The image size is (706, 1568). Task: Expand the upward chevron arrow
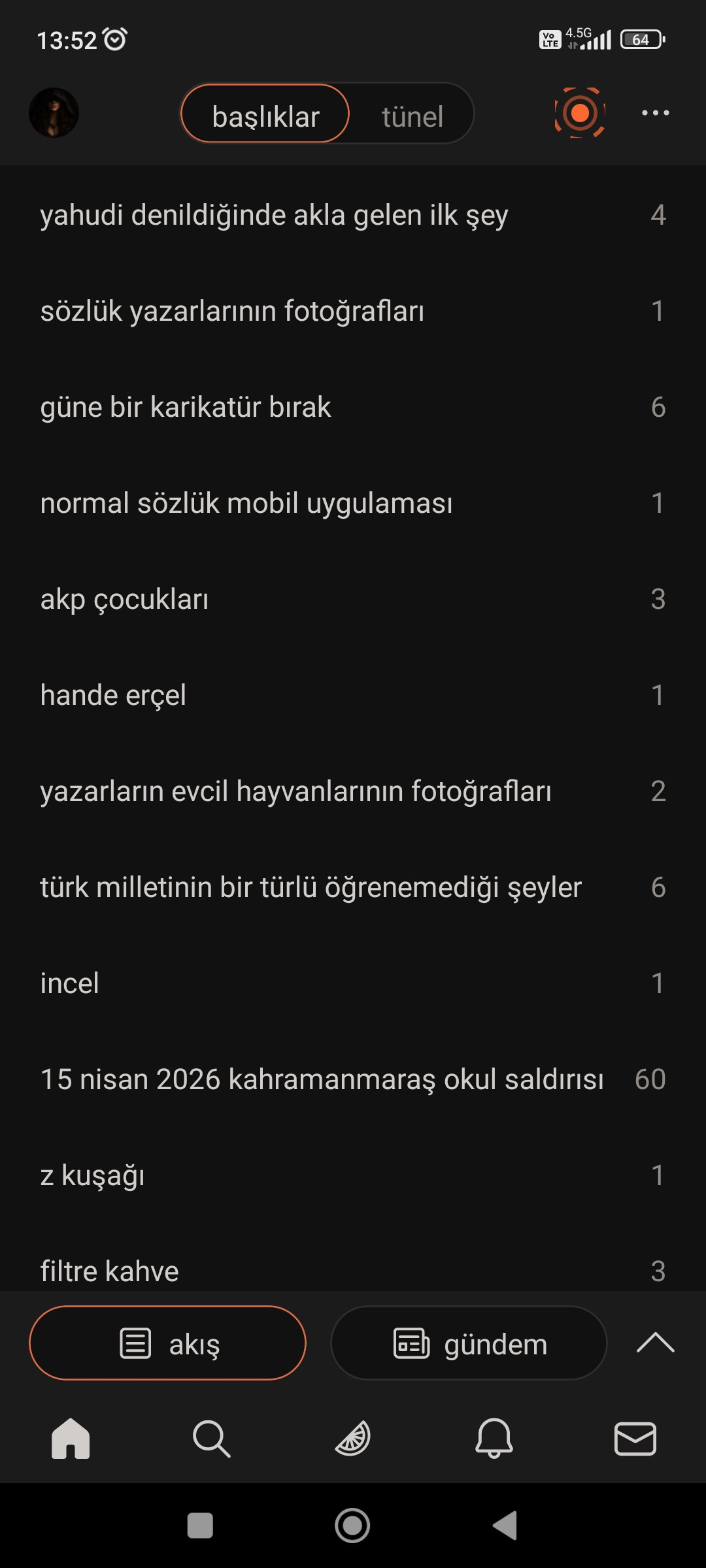655,1343
